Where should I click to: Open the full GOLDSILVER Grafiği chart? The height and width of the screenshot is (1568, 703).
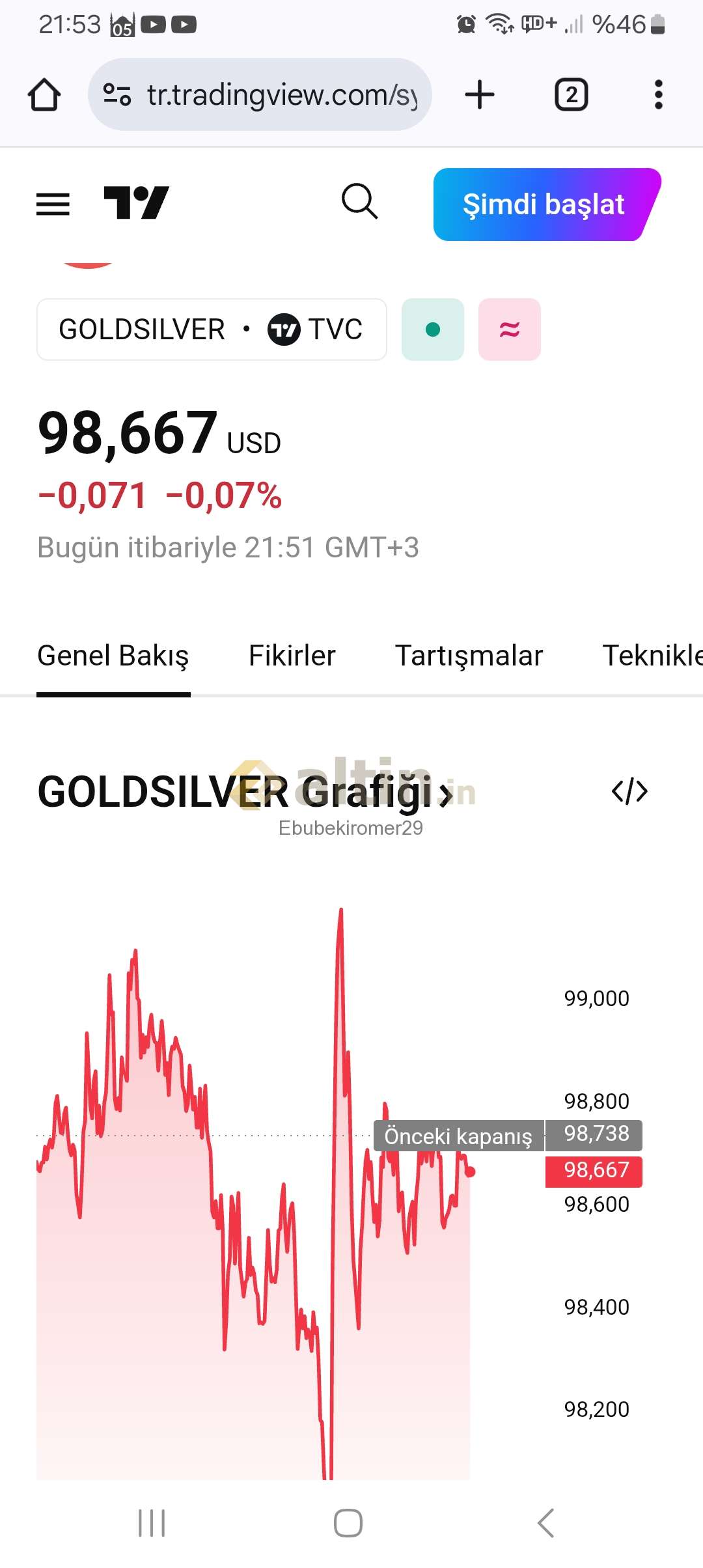tap(245, 792)
